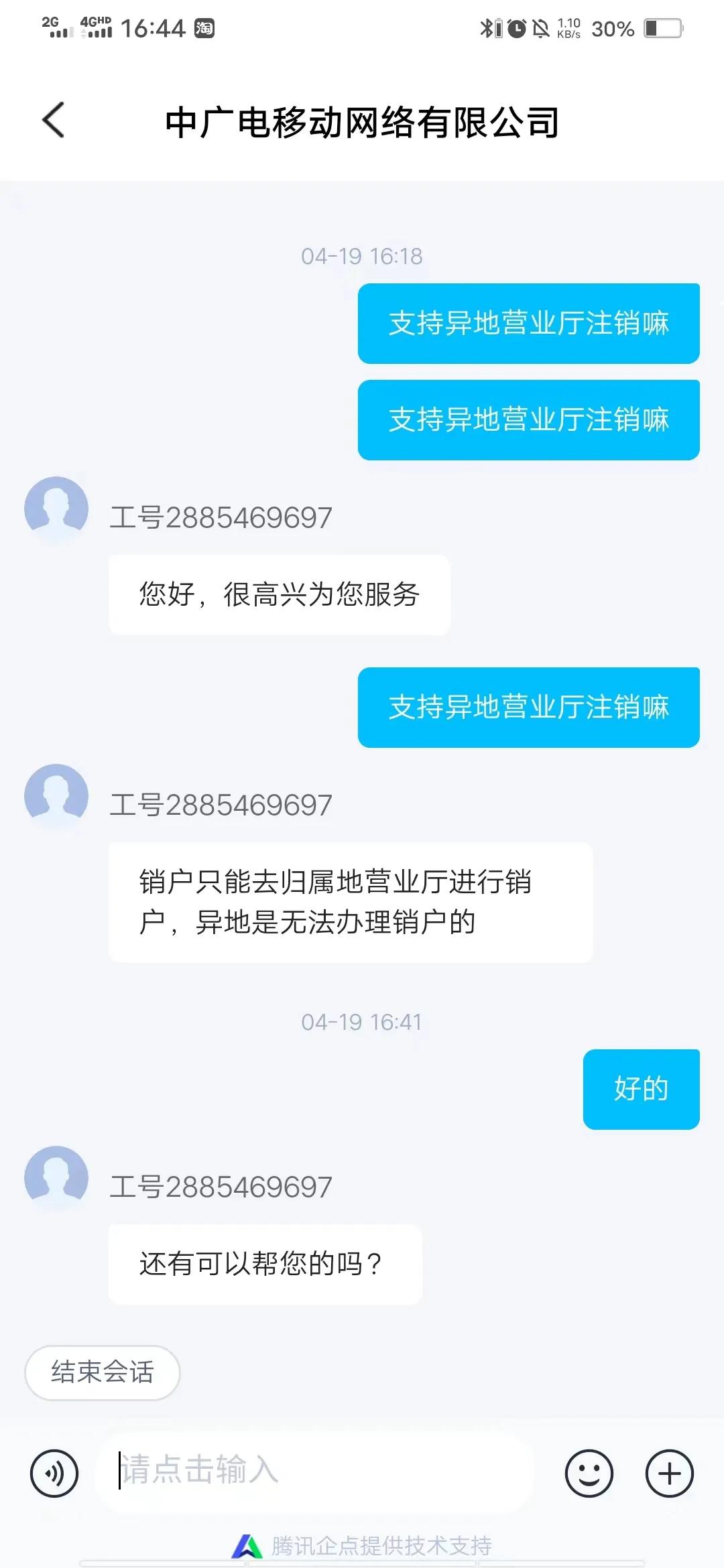Click the clock showing 16:44
Viewport: 724px width, 1568px height.
tap(152, 29)
